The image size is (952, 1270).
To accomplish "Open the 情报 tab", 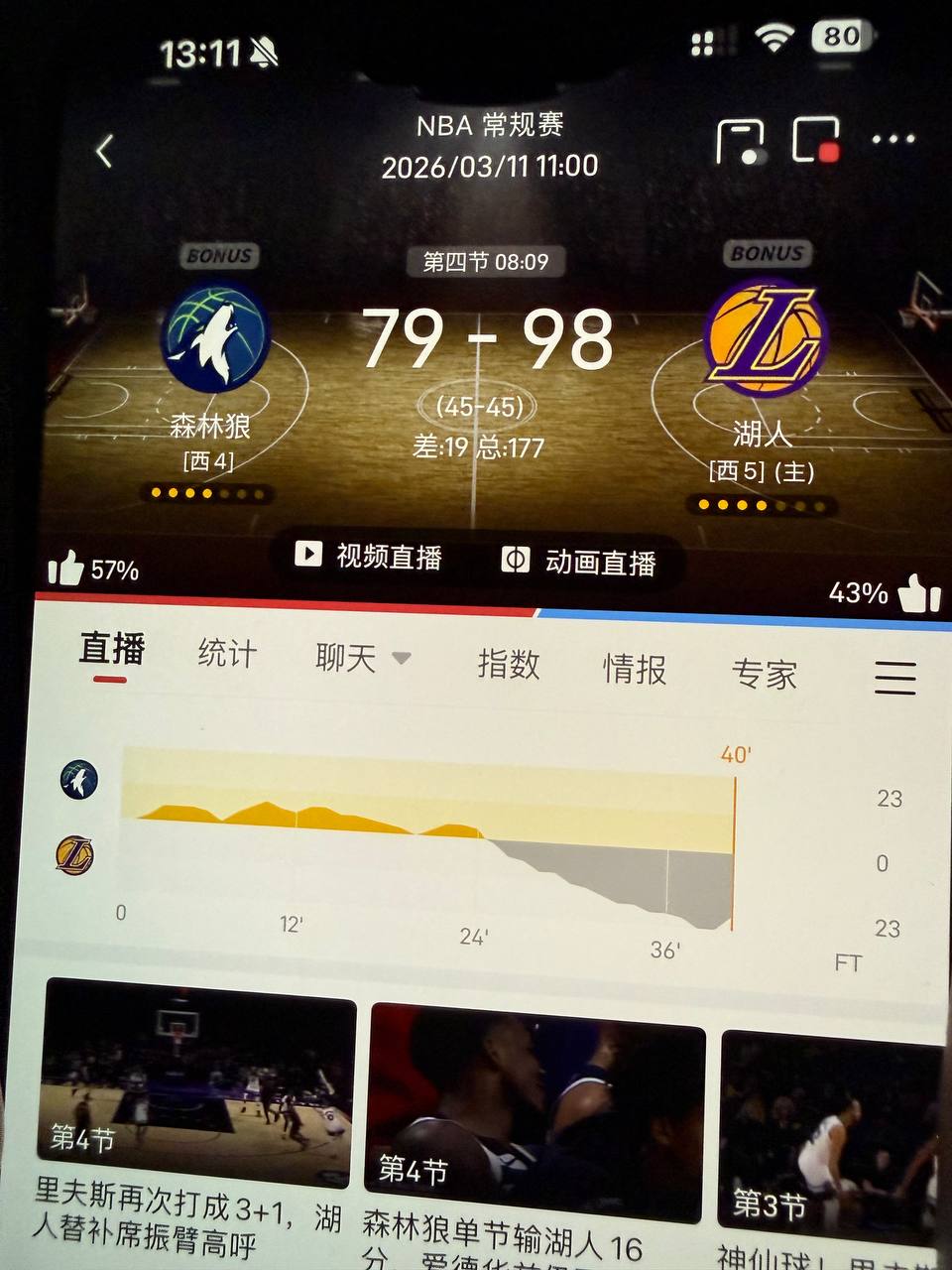I will (x=635, y=670).
